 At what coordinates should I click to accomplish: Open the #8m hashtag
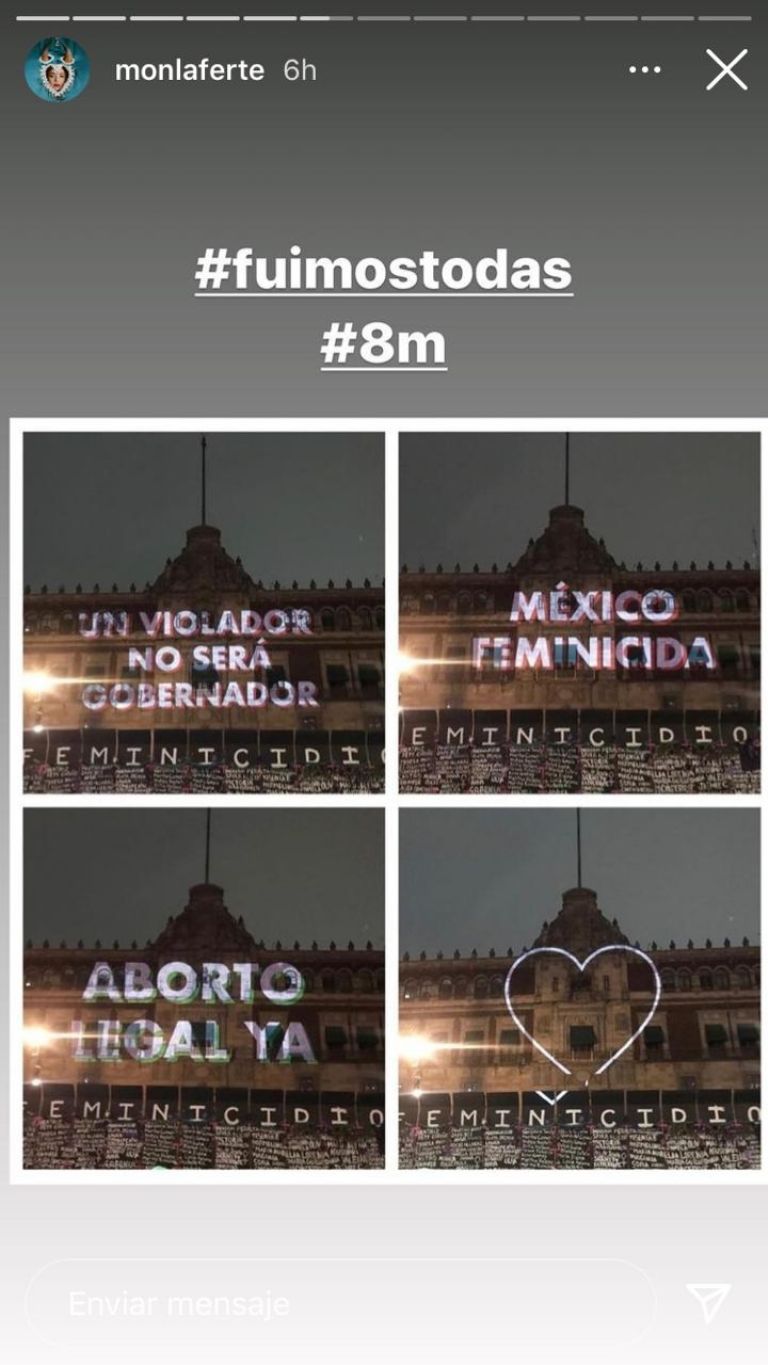(x=383, y=344)
